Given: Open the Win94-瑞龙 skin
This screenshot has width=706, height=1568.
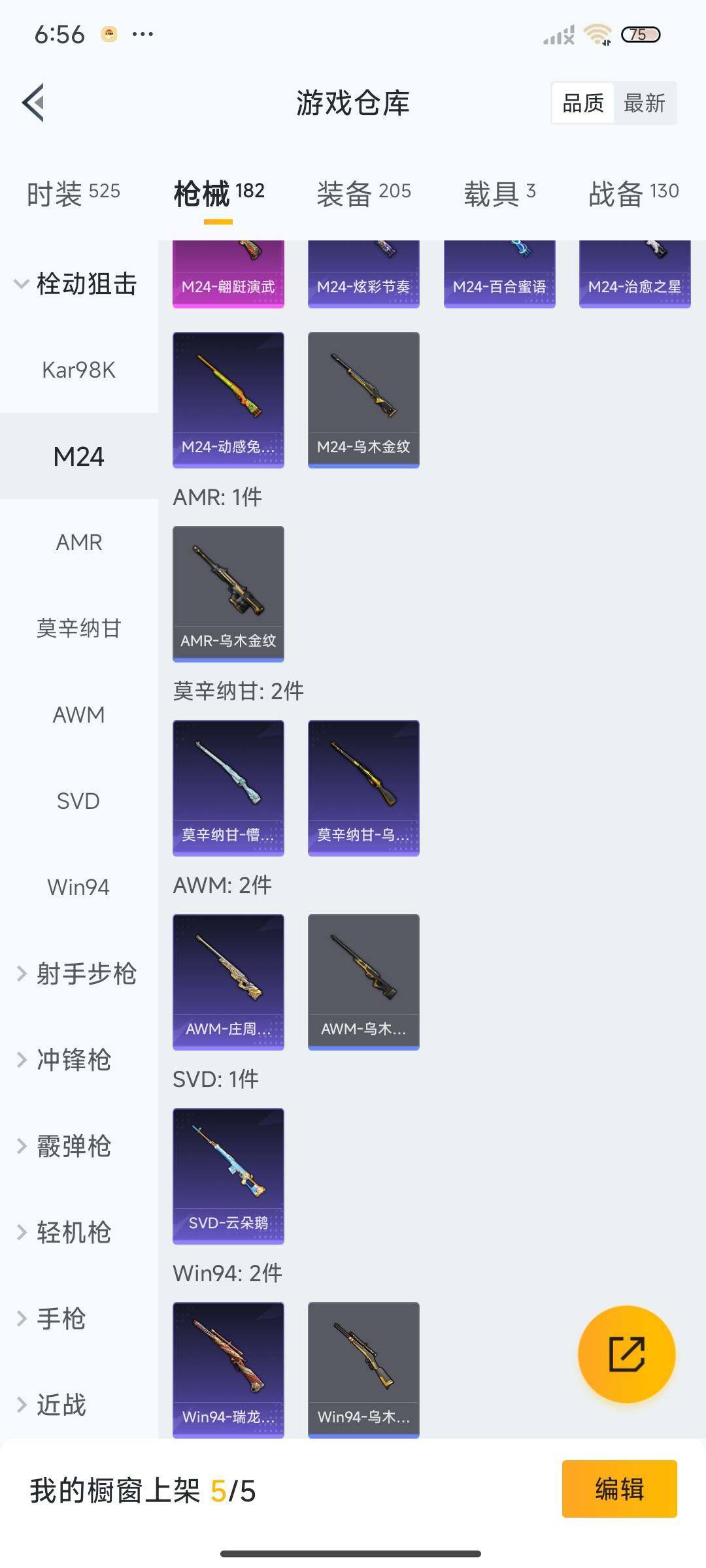Looking at the screenshot, I should [228, 1369].
